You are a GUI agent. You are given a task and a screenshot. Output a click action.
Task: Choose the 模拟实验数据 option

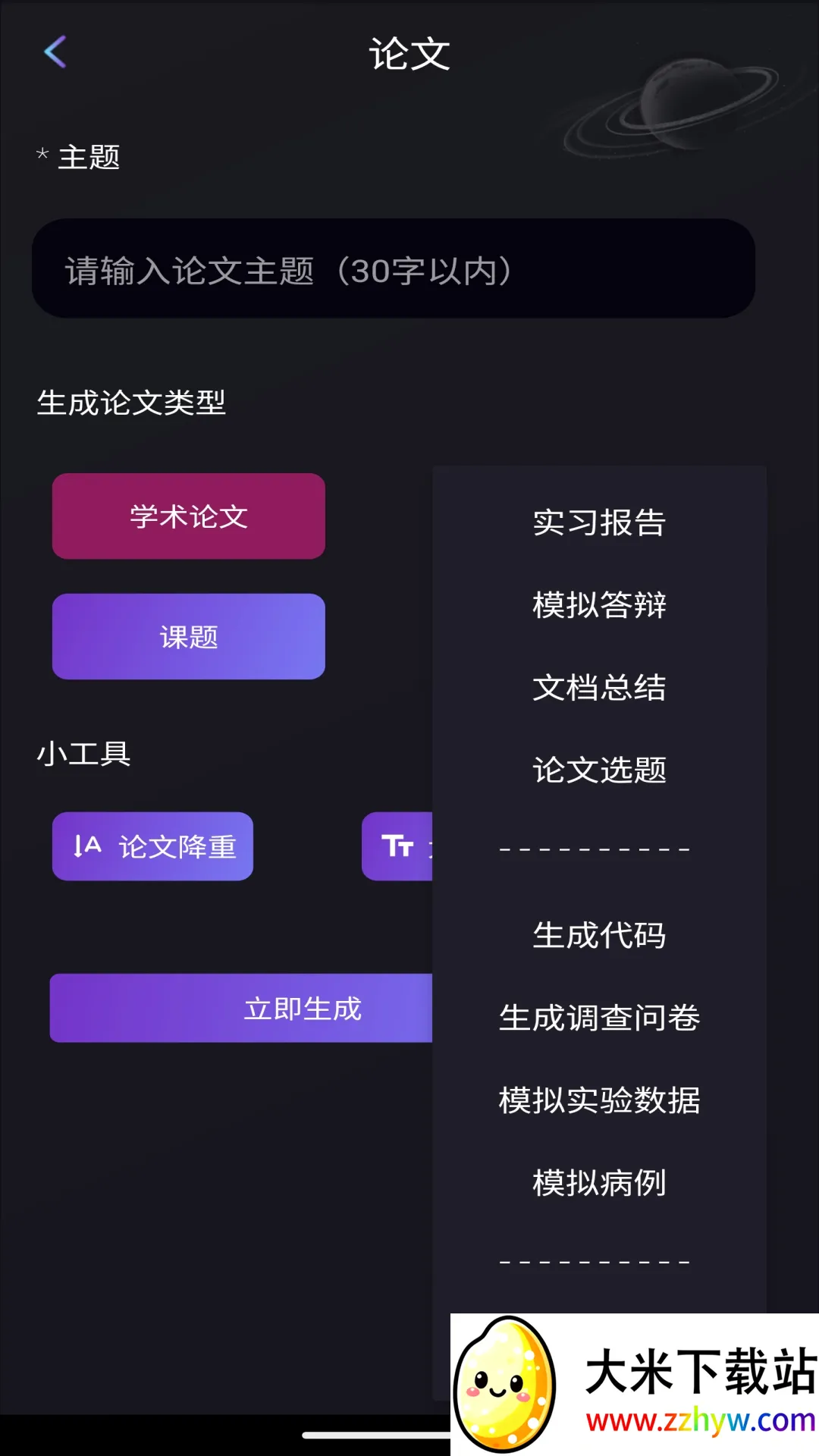599,1100
